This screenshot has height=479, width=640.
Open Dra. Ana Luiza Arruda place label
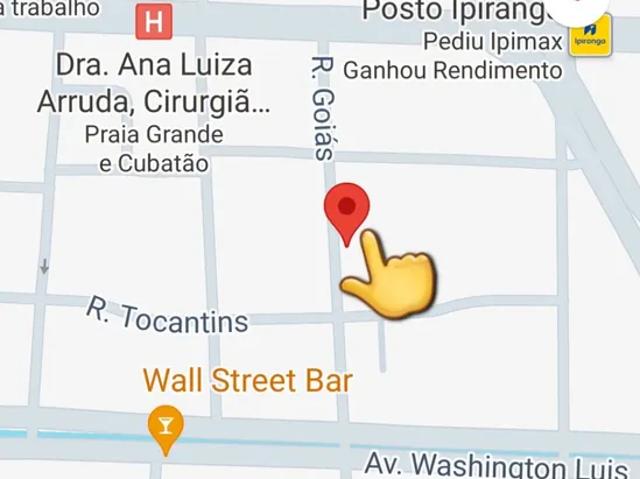pyautogui.click(x=154, y=83)
